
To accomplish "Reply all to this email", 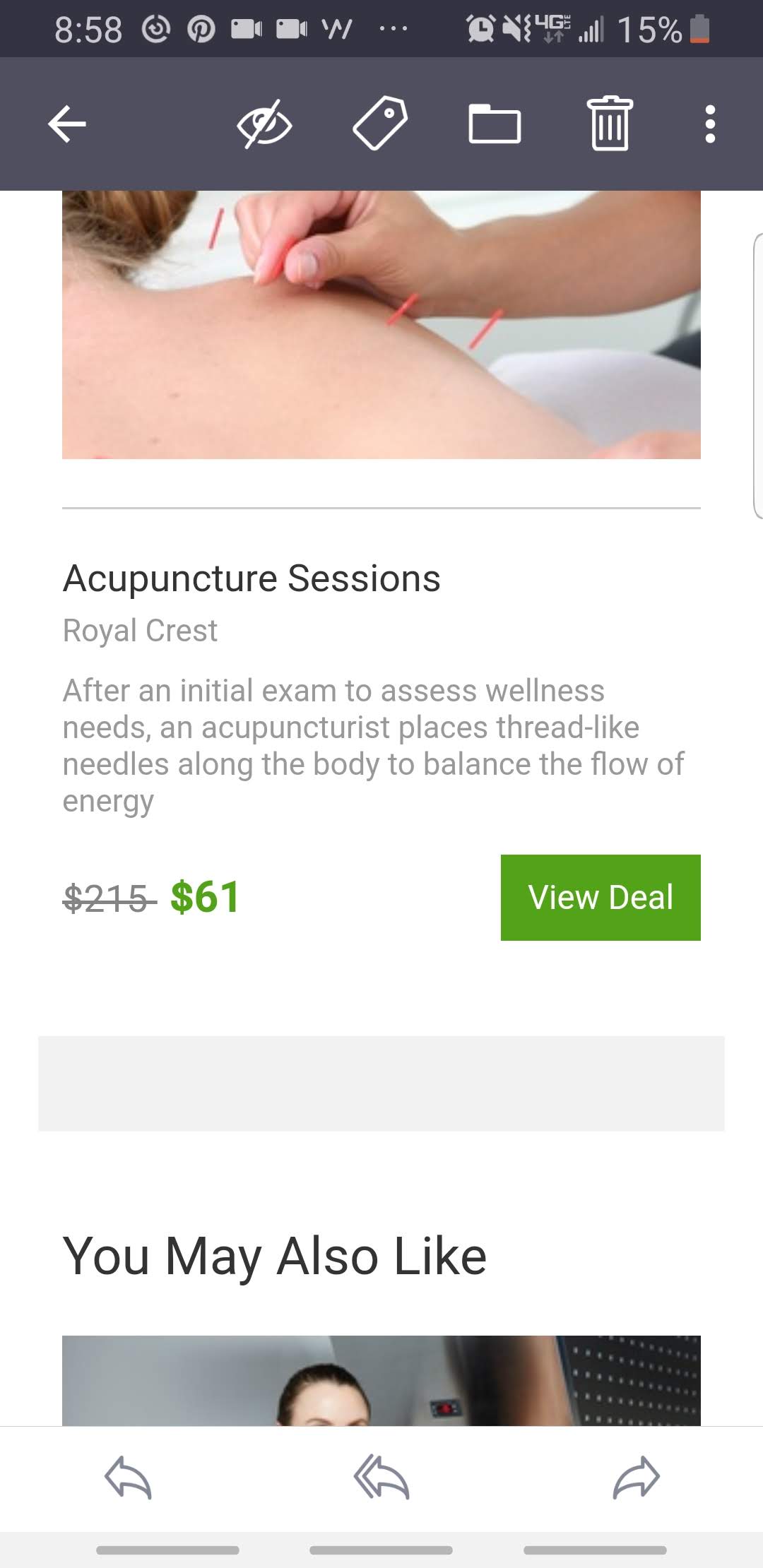I will click(x=381, y=1478).
